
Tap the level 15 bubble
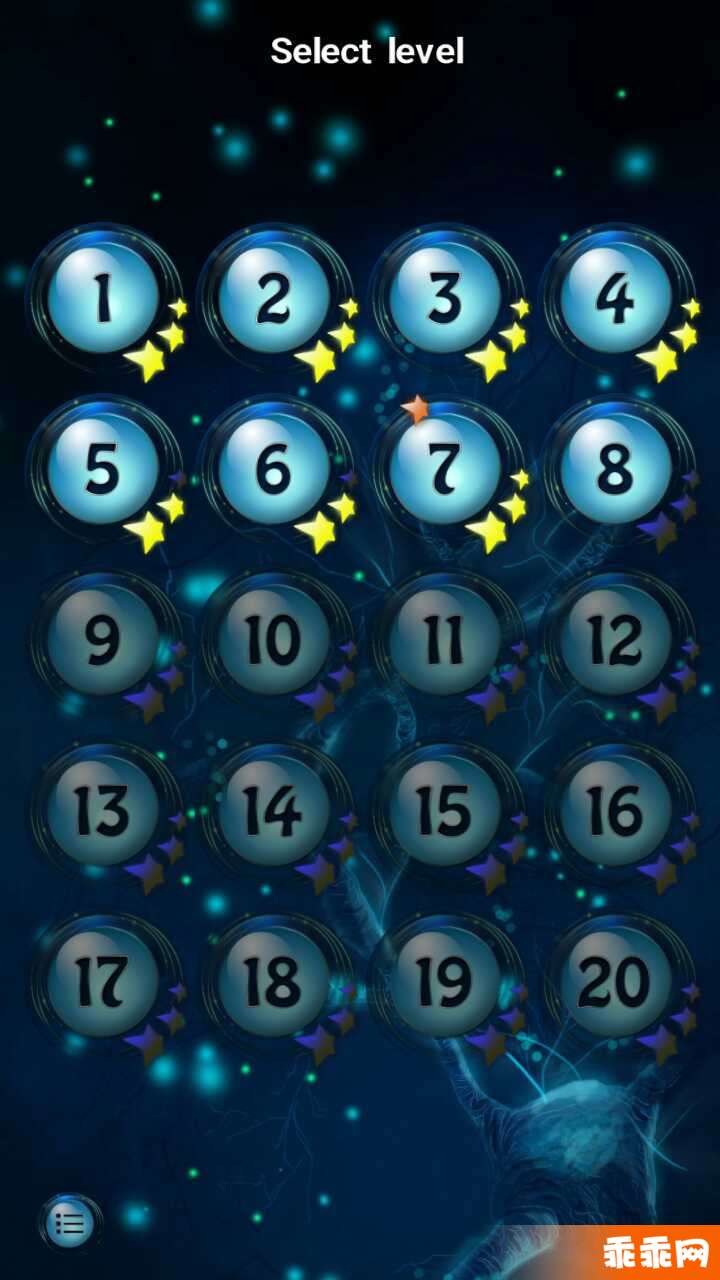(445, 811)
